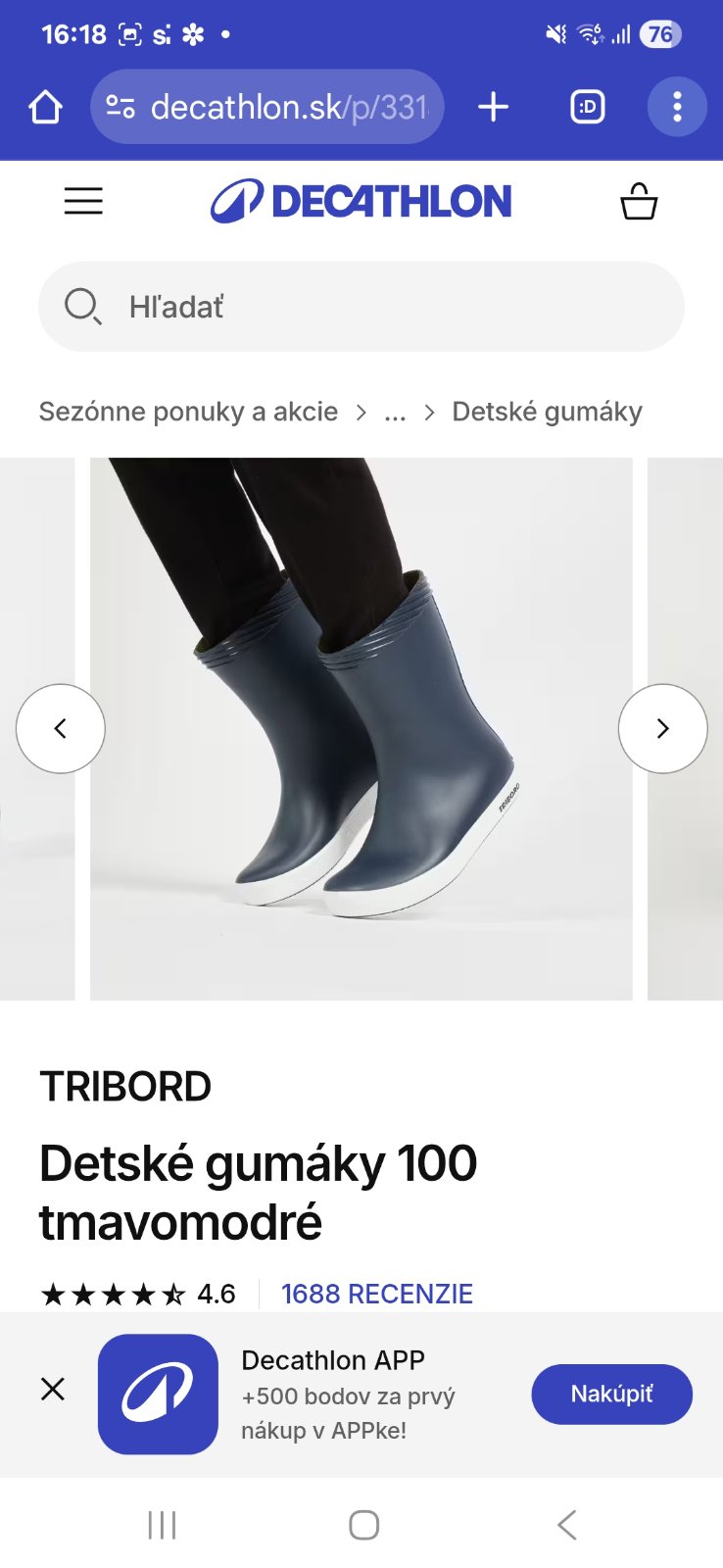
Task: Open the tab switcher
Action: [588, 107]
